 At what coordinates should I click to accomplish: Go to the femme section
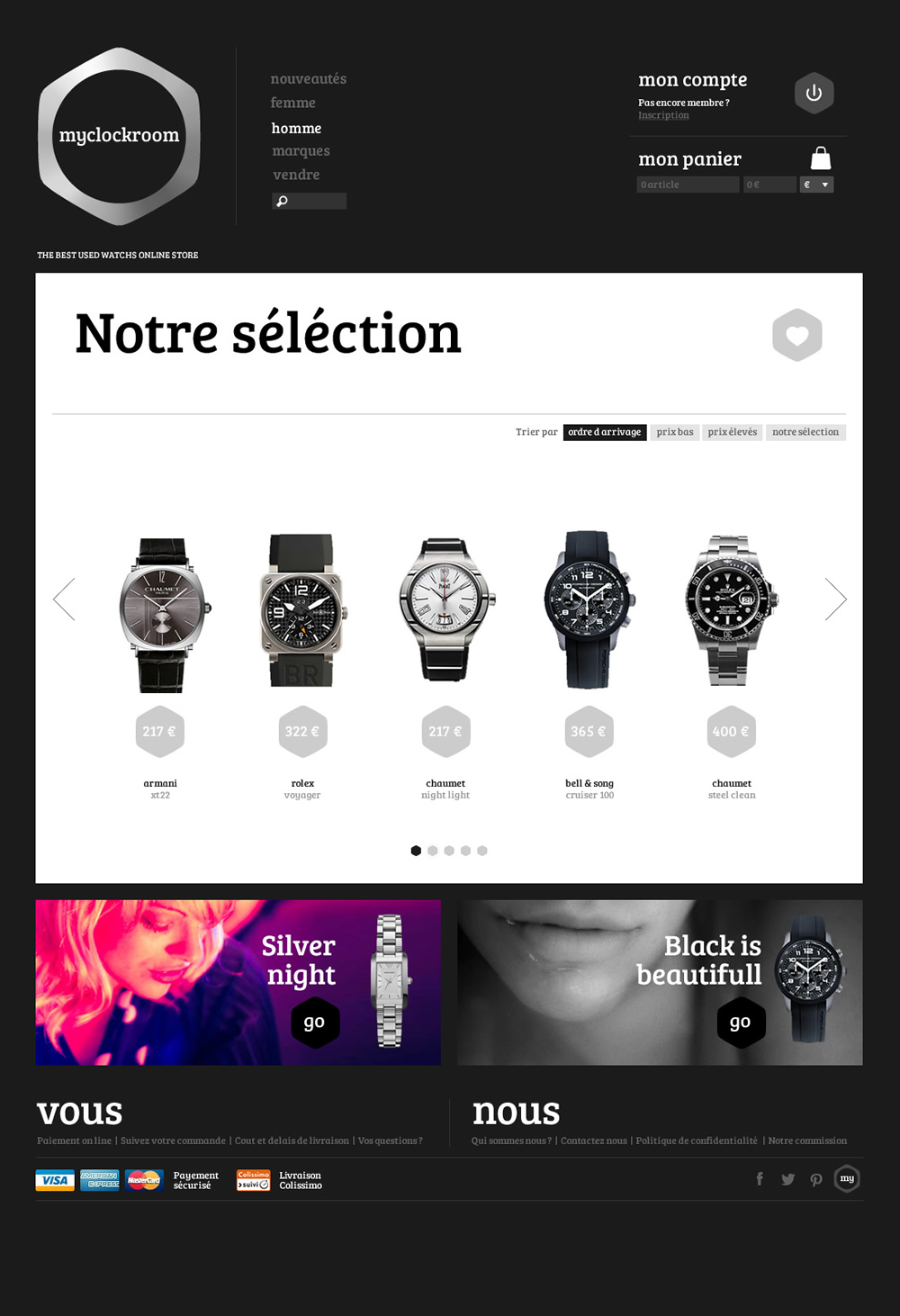click(293, 104)
